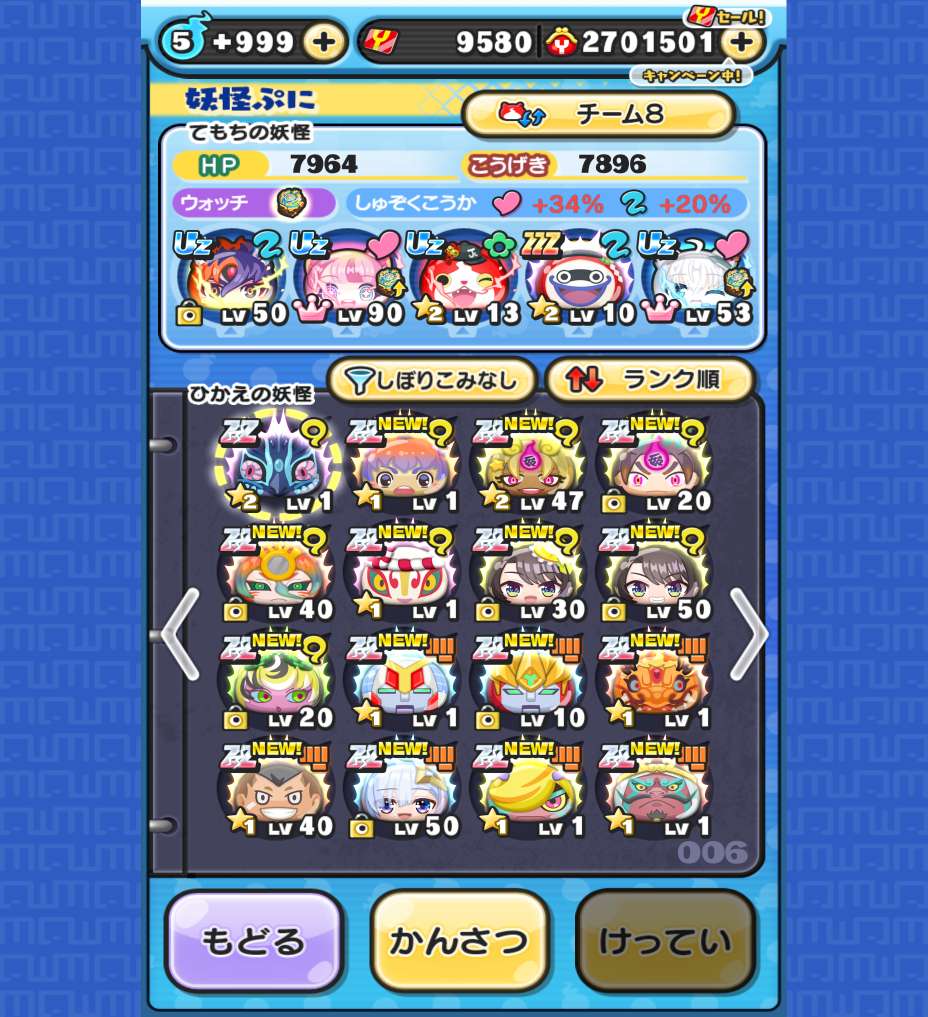Confirm with the けってい button
Screen dimensions: 928x1017
coord(665,941)
